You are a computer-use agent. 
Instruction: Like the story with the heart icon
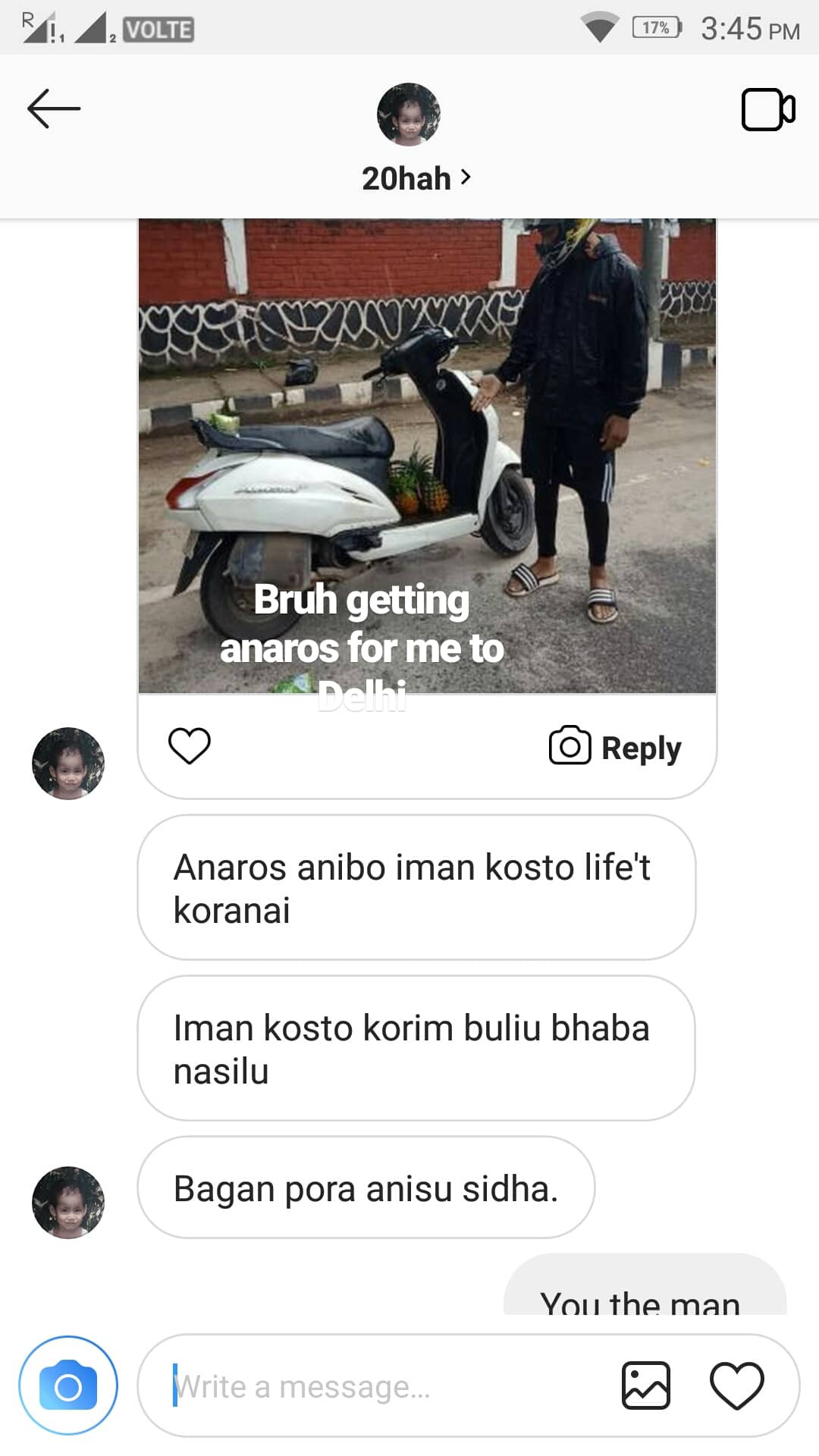point(190,745)
